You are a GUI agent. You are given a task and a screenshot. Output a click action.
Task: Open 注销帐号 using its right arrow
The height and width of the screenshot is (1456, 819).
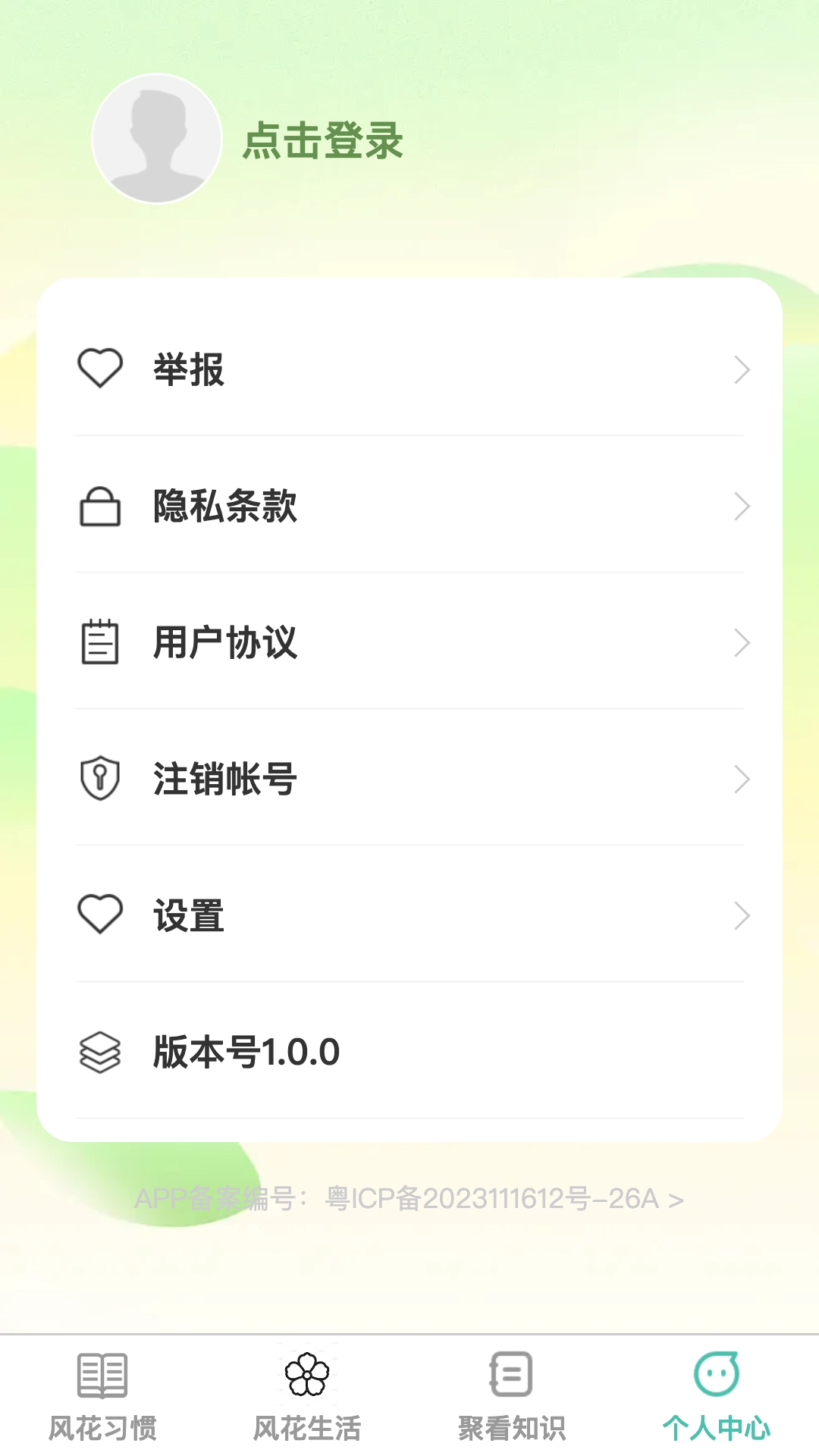click(742, 779)
